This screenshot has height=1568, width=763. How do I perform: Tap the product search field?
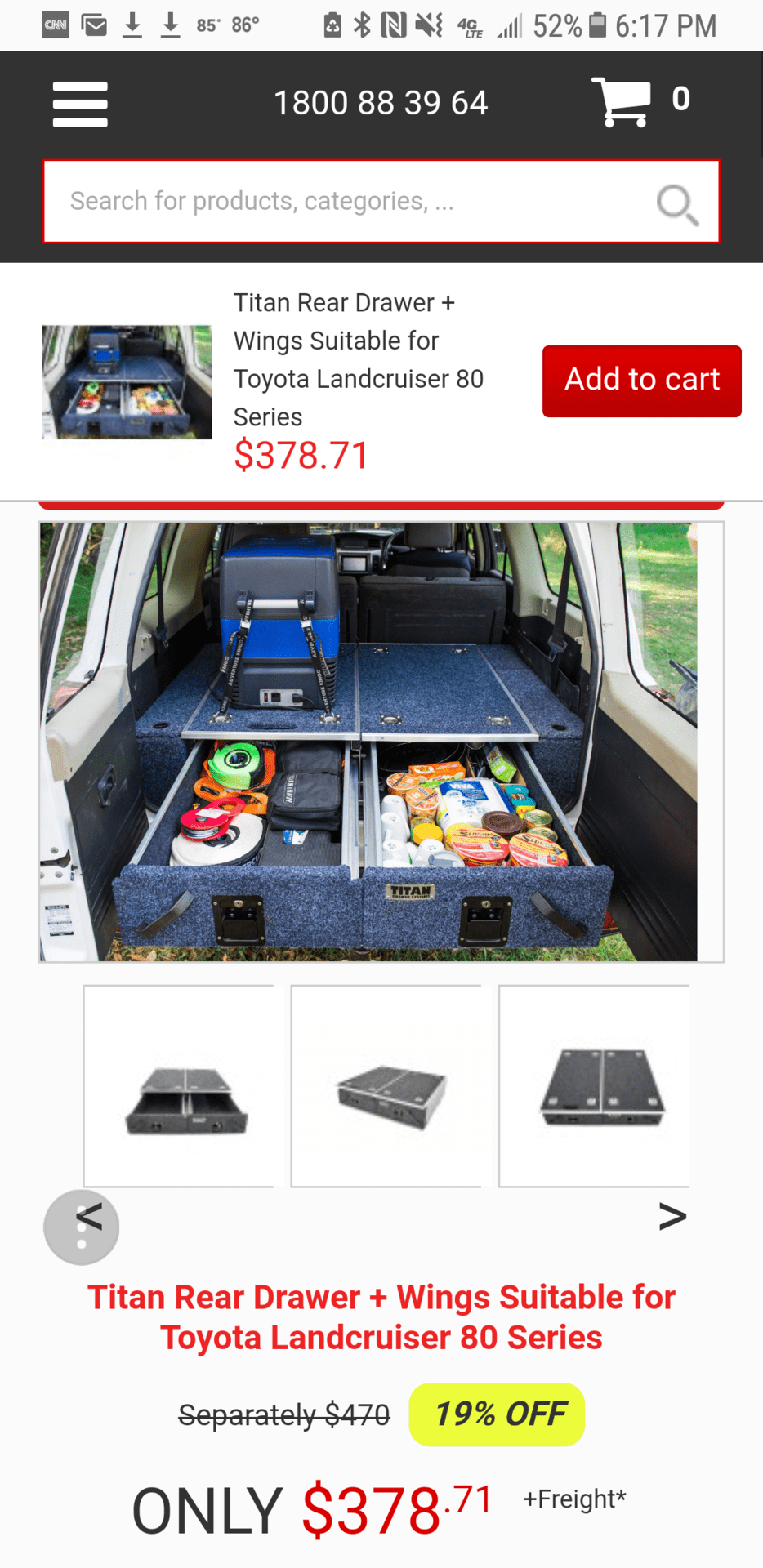coord(381,202)
